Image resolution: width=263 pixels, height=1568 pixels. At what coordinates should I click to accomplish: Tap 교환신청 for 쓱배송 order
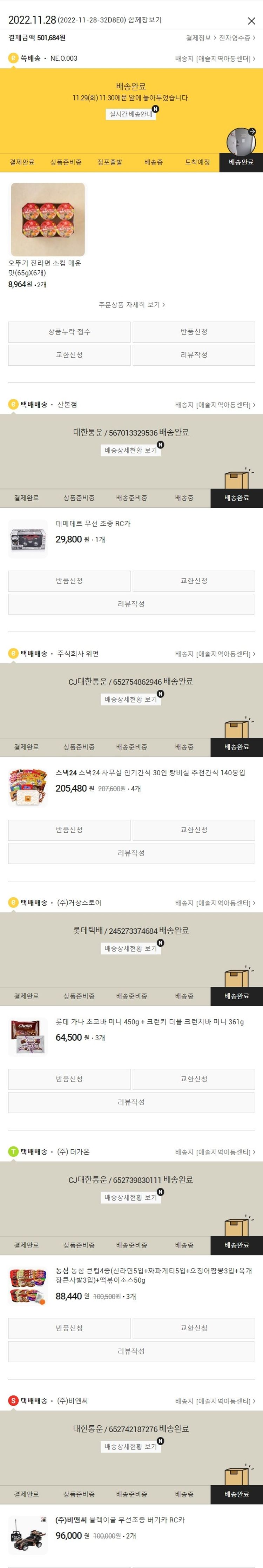(69, 355)
